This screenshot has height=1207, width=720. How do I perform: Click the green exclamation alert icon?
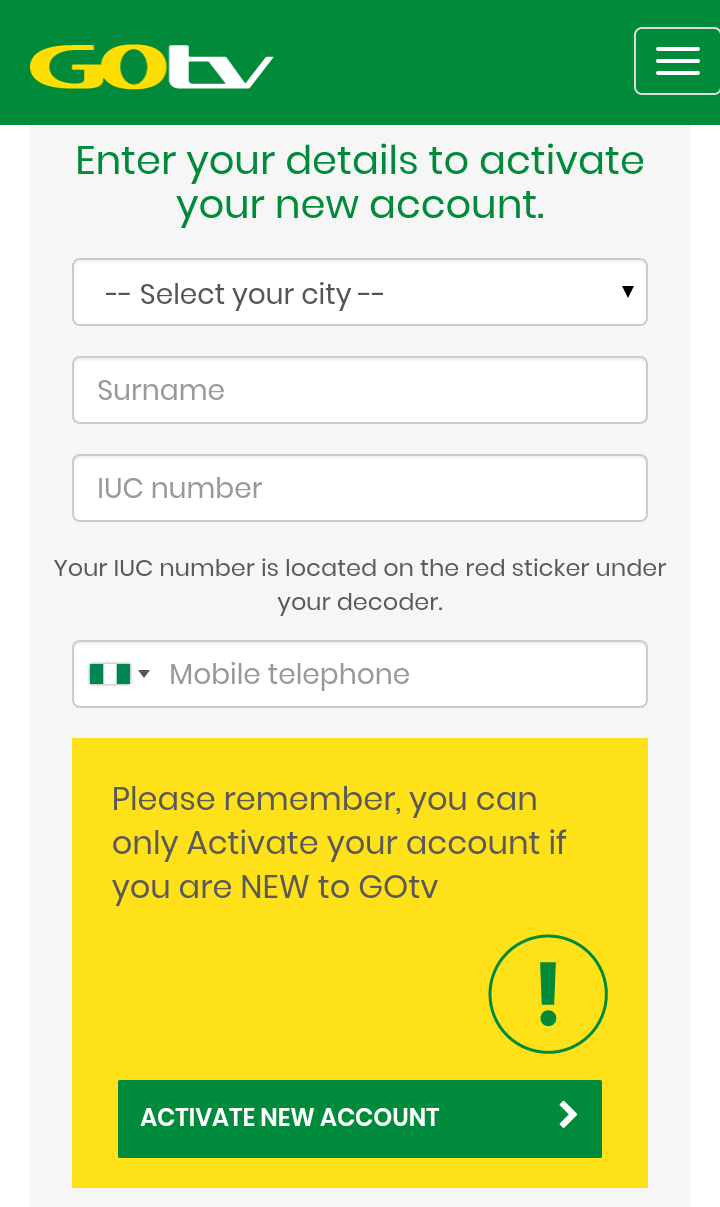pyautogui.click(x=547, y=993)
